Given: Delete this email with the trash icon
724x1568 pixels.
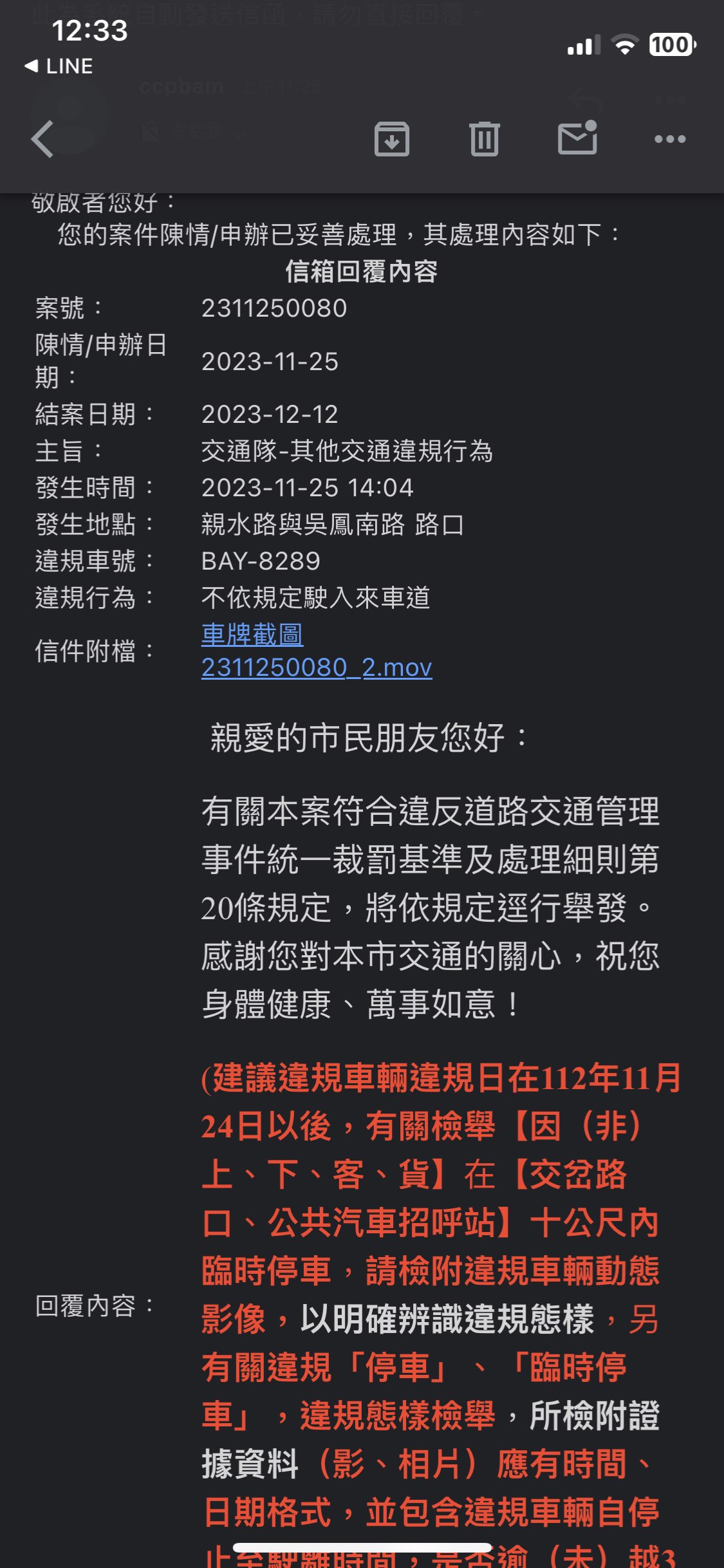Looking at the screenshot, I should click(x=485, y=139).
